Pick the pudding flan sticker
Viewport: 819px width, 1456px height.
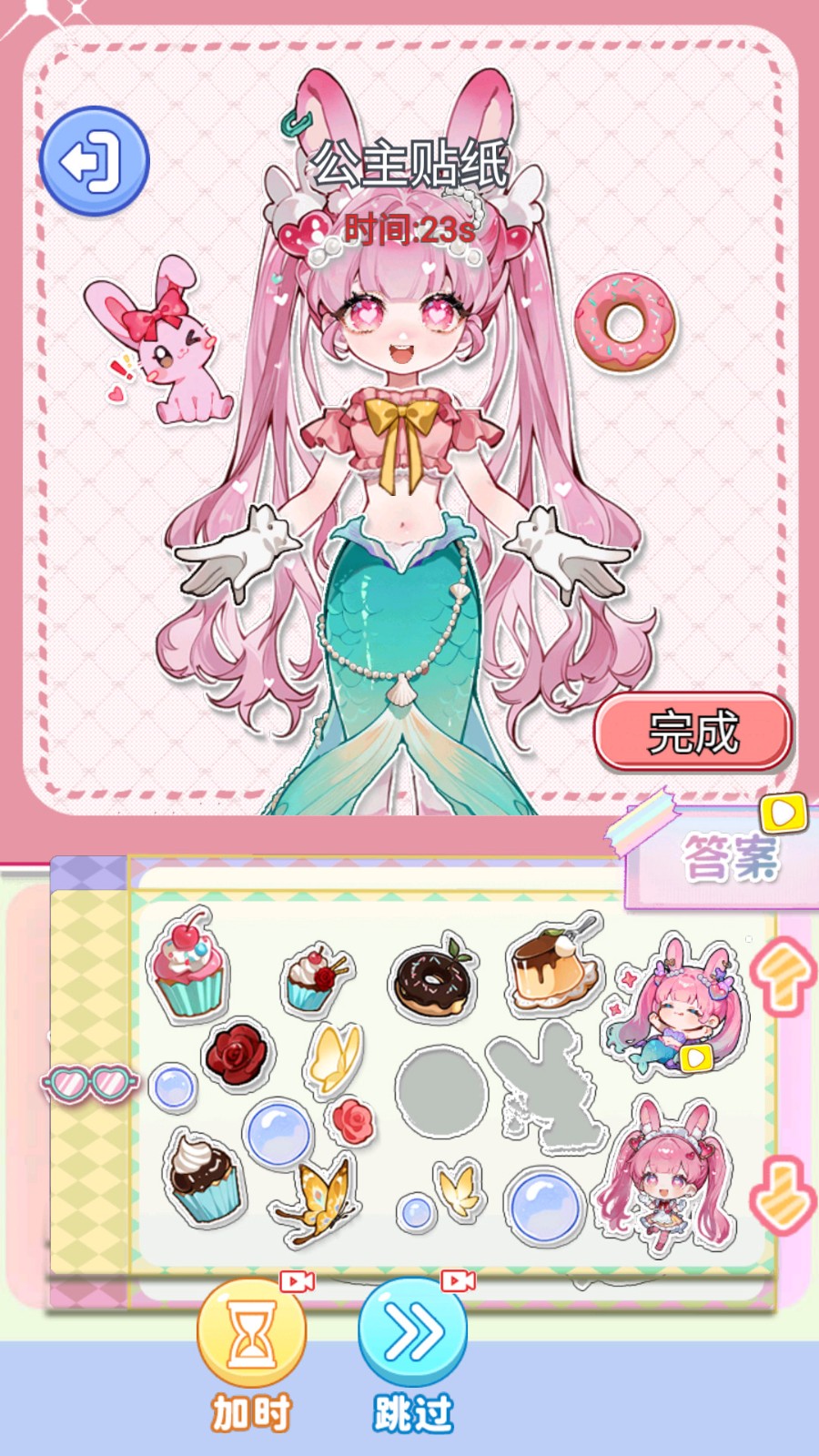[552, 968]
